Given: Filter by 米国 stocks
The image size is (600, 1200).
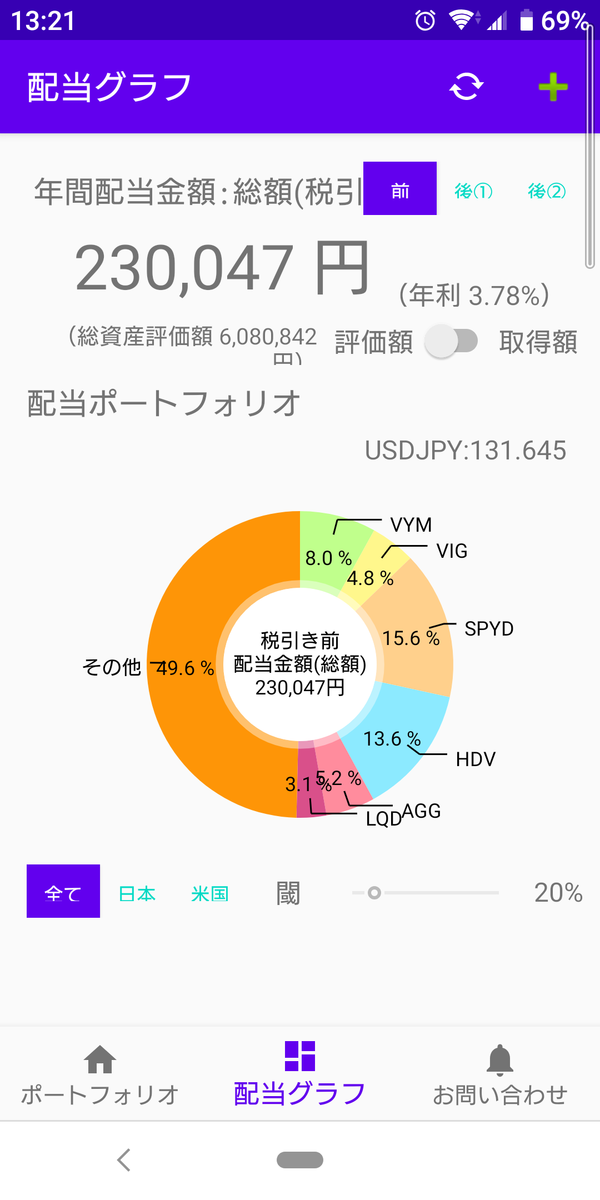Looking at the screenshot, I should point(210,893).
